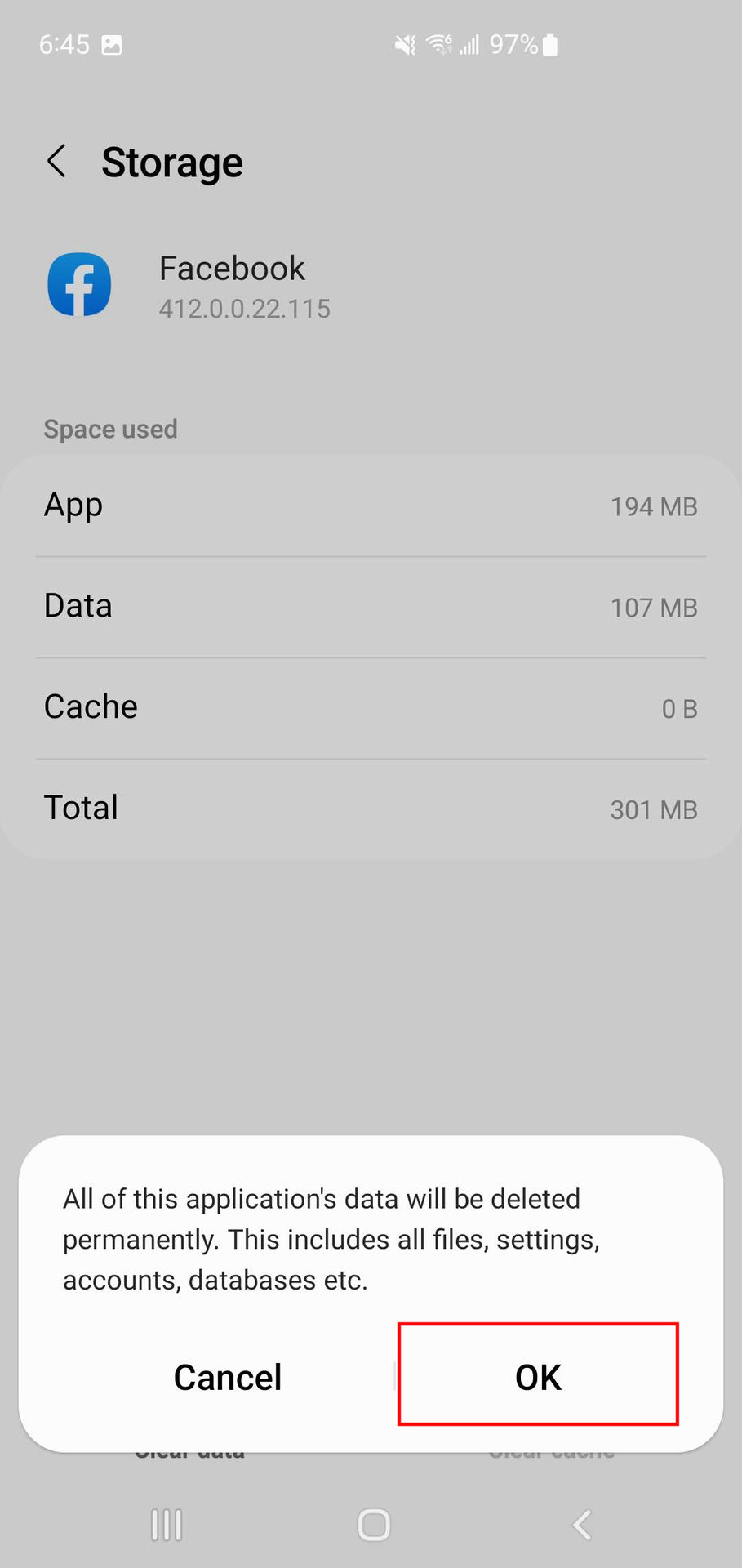The width and height of the screenshot is (742, 1568).
Task: Cancel the data deletion dialog
Action: 227,1377
